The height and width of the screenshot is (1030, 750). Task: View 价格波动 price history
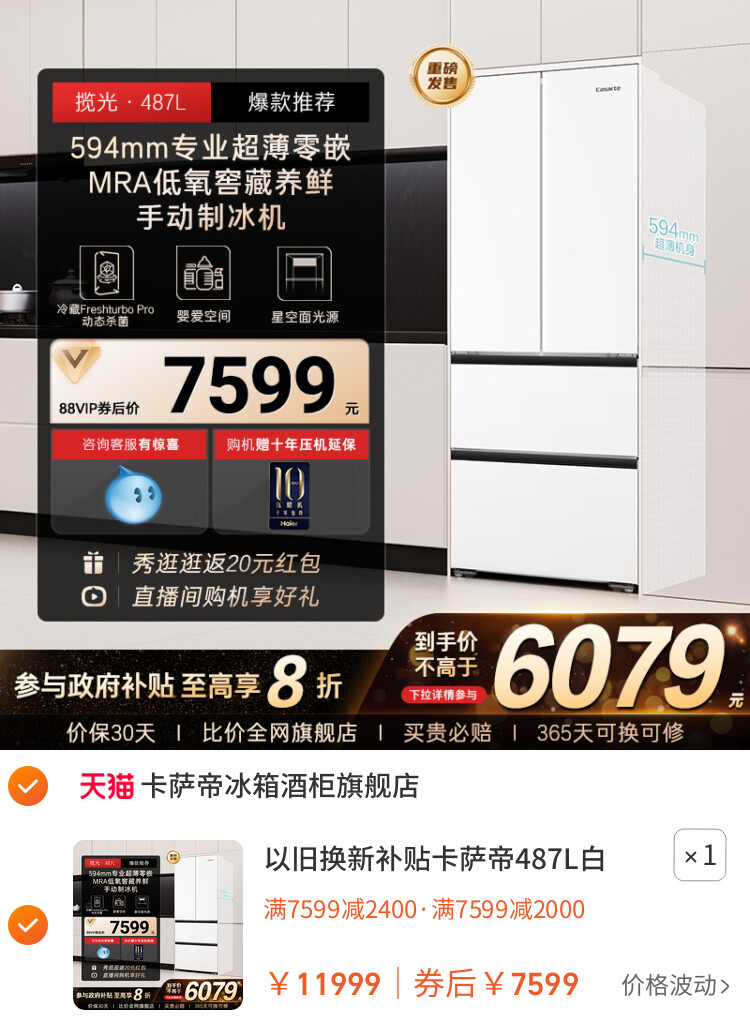tap(676, 985)
